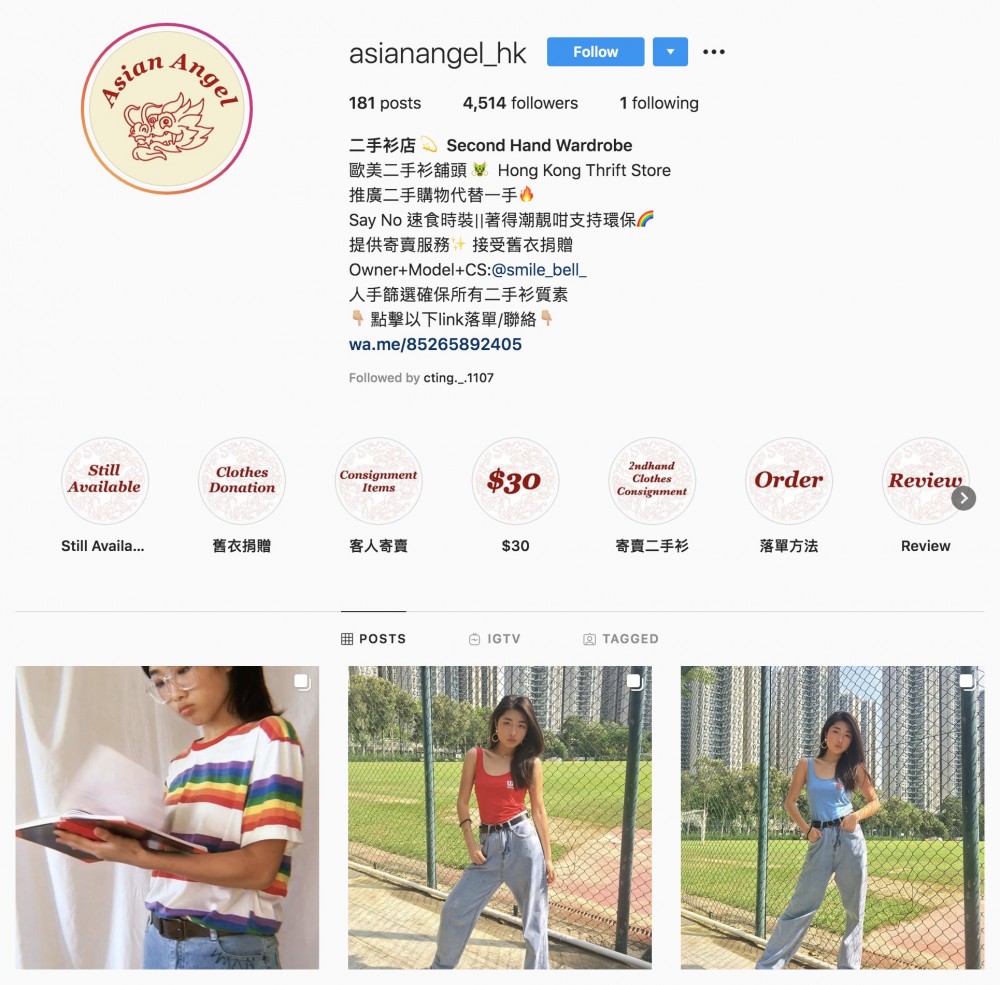Open the three-dot options menu
1000x985 pixels.
pos(713,52)
